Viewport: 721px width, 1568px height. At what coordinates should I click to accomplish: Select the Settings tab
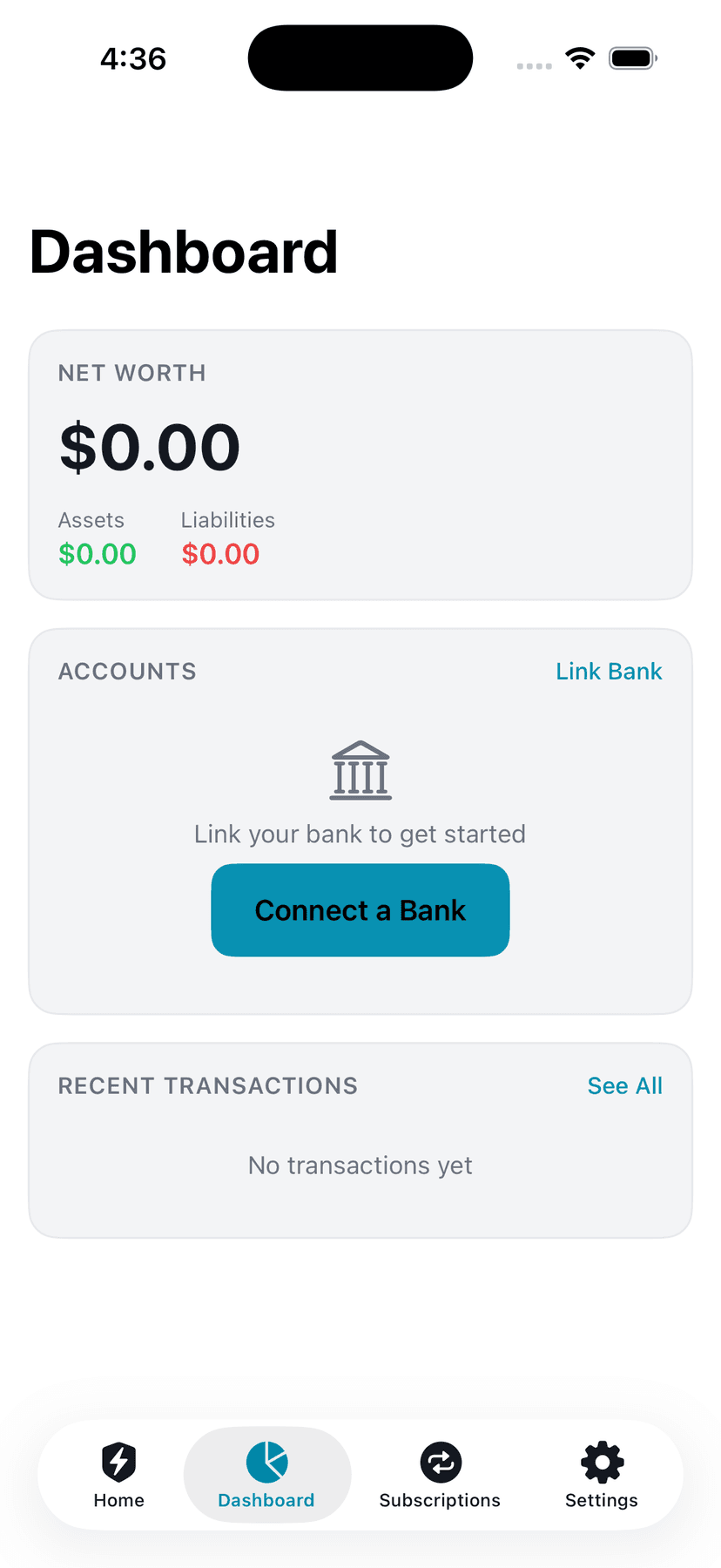click(601, 1477)
